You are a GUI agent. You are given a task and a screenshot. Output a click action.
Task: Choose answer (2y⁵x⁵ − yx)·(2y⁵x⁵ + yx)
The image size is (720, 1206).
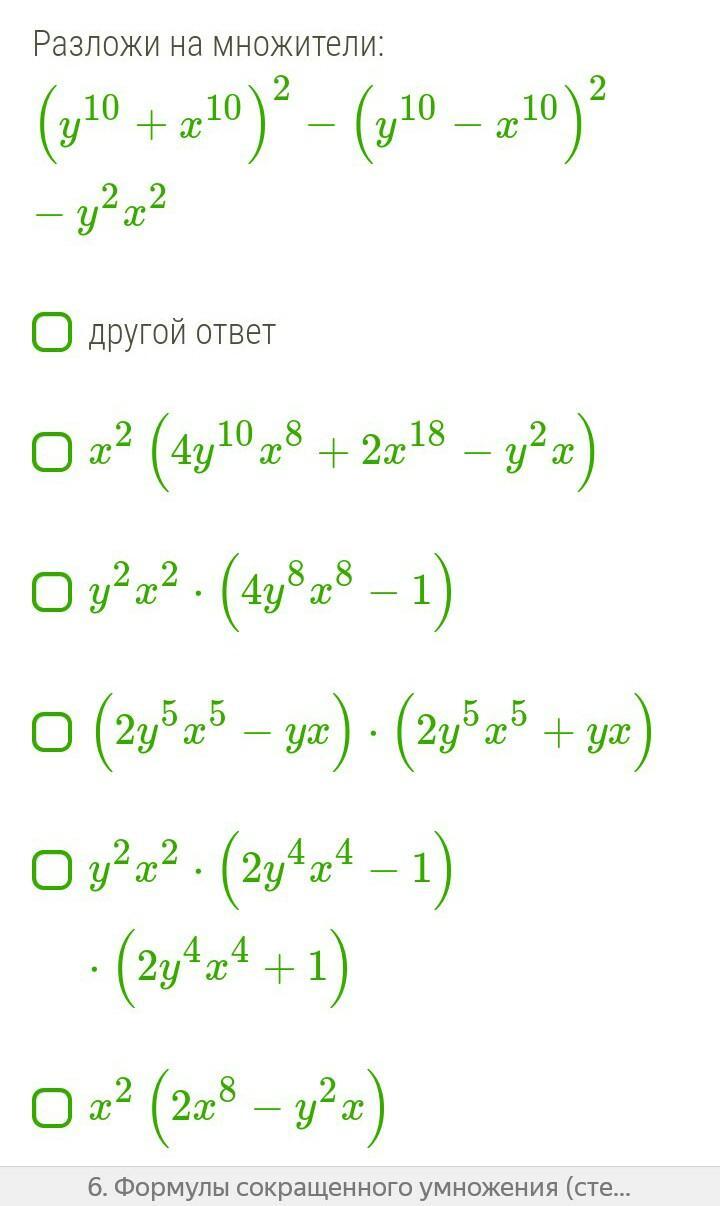52,732
